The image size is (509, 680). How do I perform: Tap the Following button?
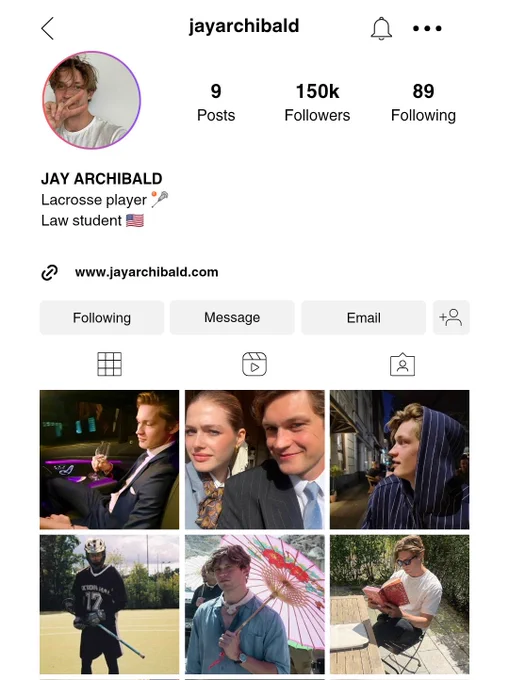point(102,317)
